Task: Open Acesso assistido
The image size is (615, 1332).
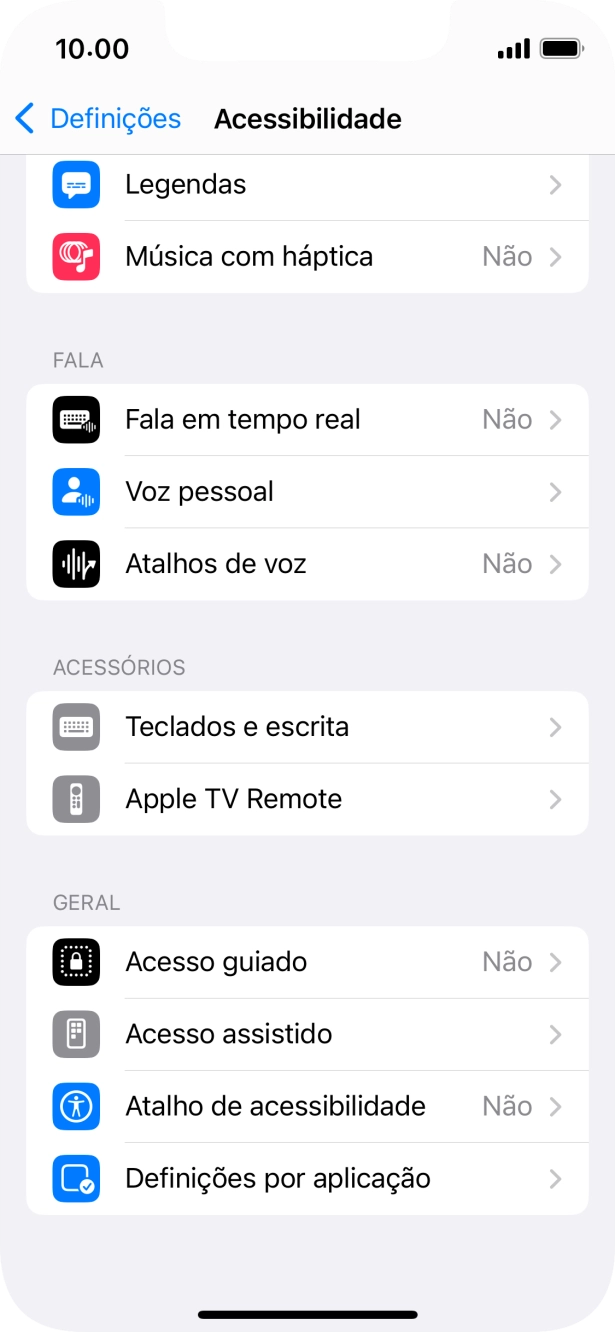Action: [306, 1034]
